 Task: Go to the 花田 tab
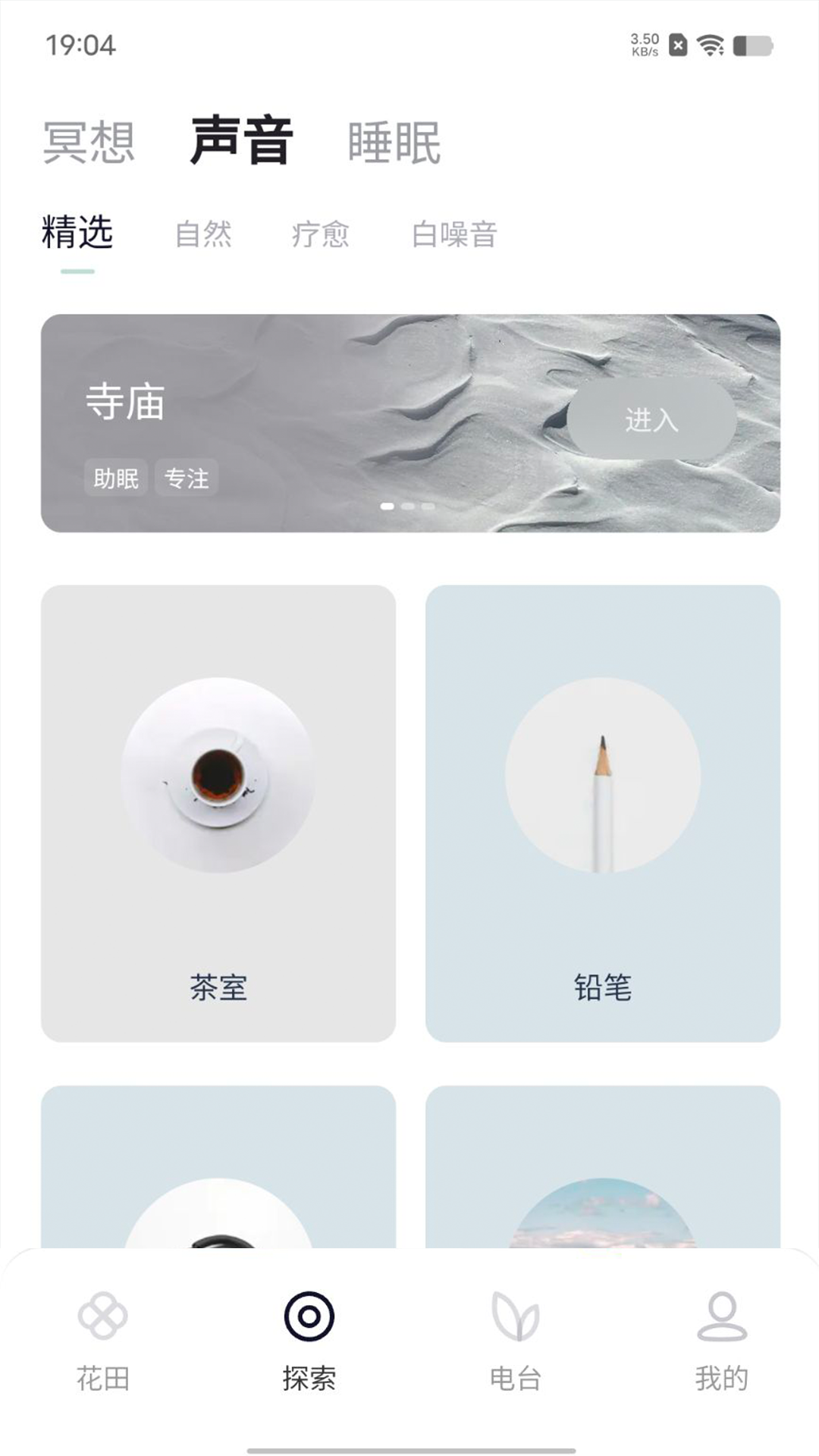pyautogui.click(x=103, y=1341)
